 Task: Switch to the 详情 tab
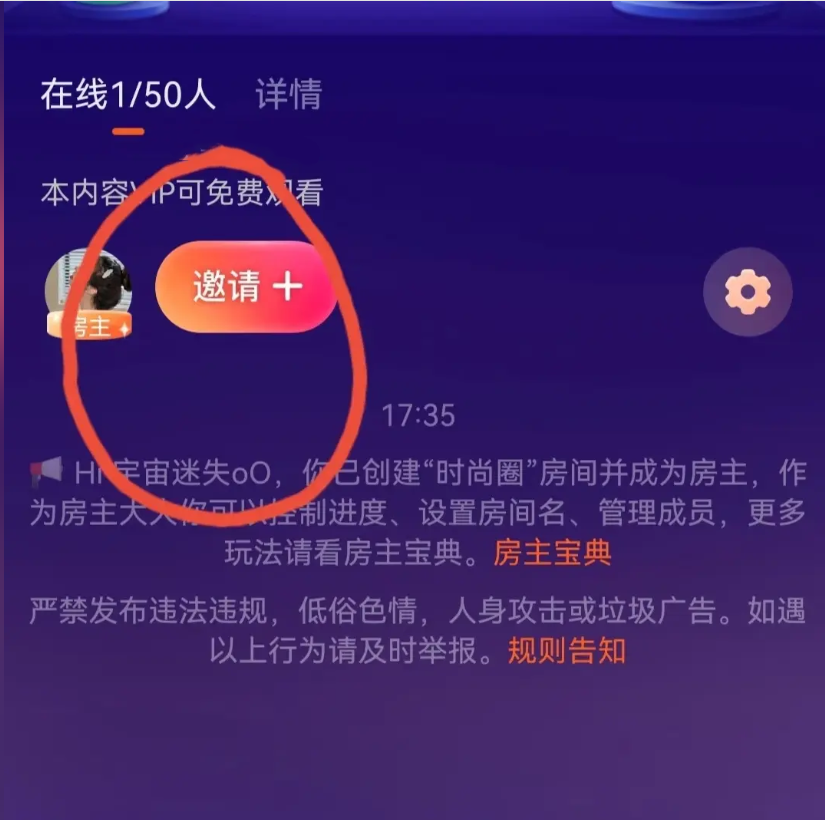point(288,95)
